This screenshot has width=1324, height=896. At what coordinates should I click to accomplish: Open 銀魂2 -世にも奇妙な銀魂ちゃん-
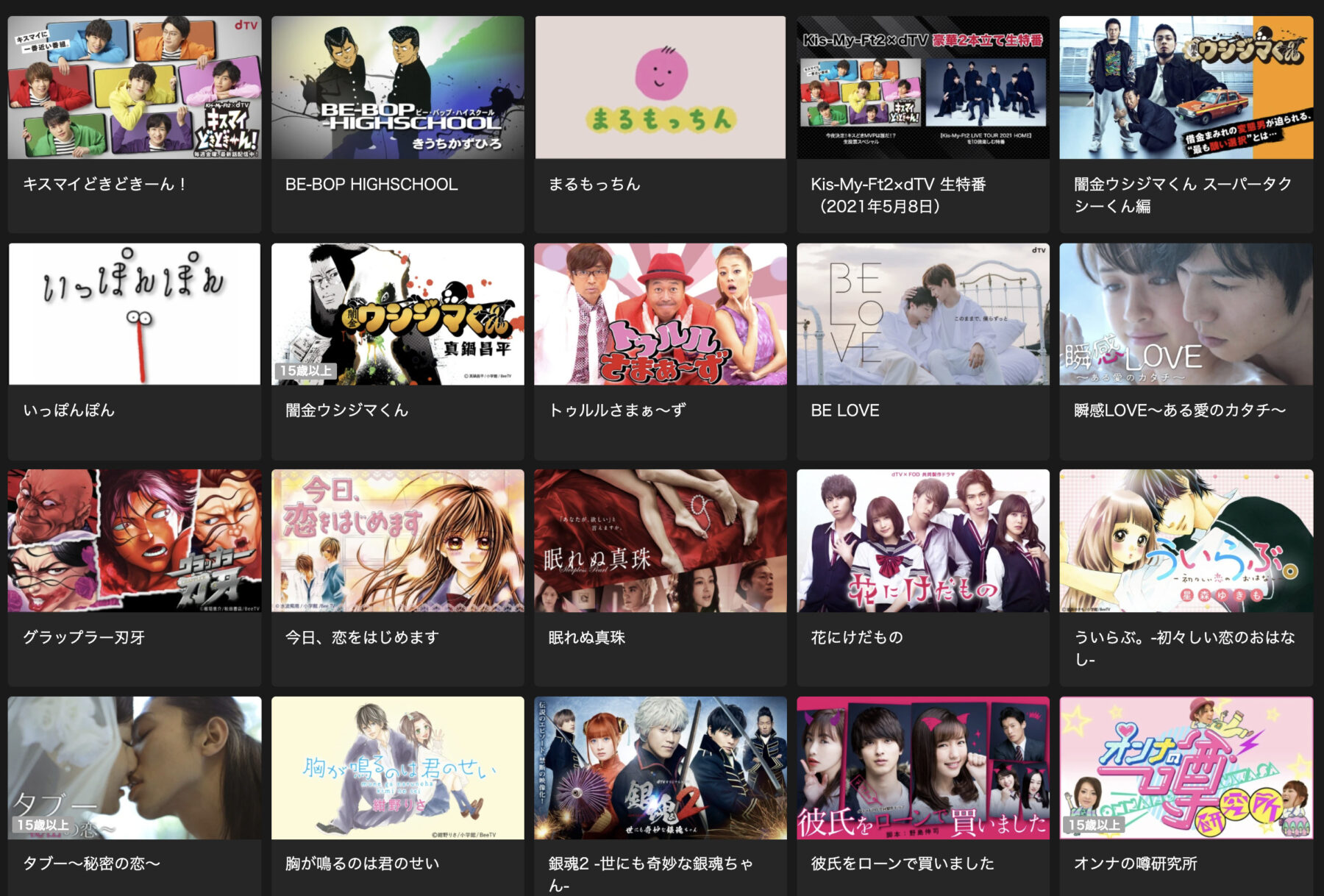point(660,768)
